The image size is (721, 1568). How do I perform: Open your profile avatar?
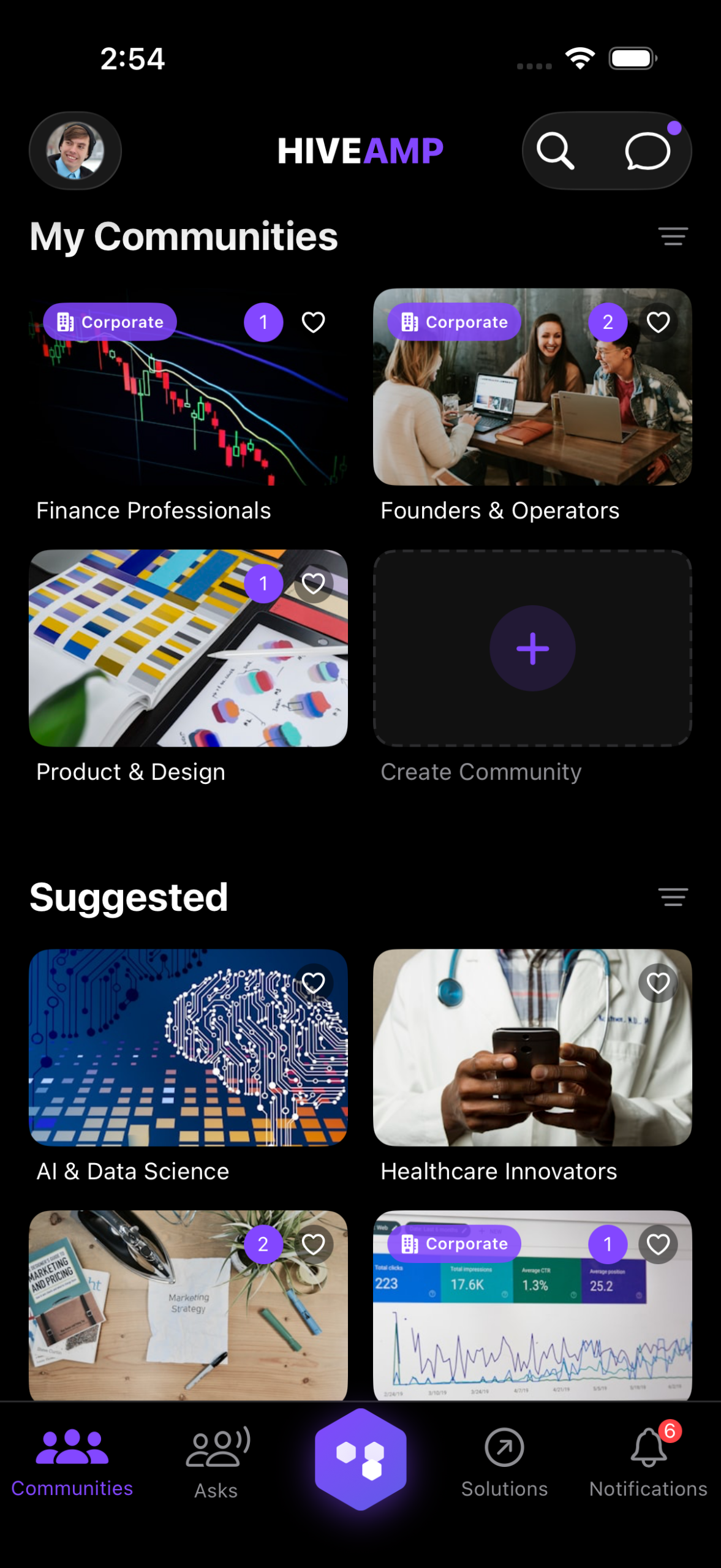[75, 151]
